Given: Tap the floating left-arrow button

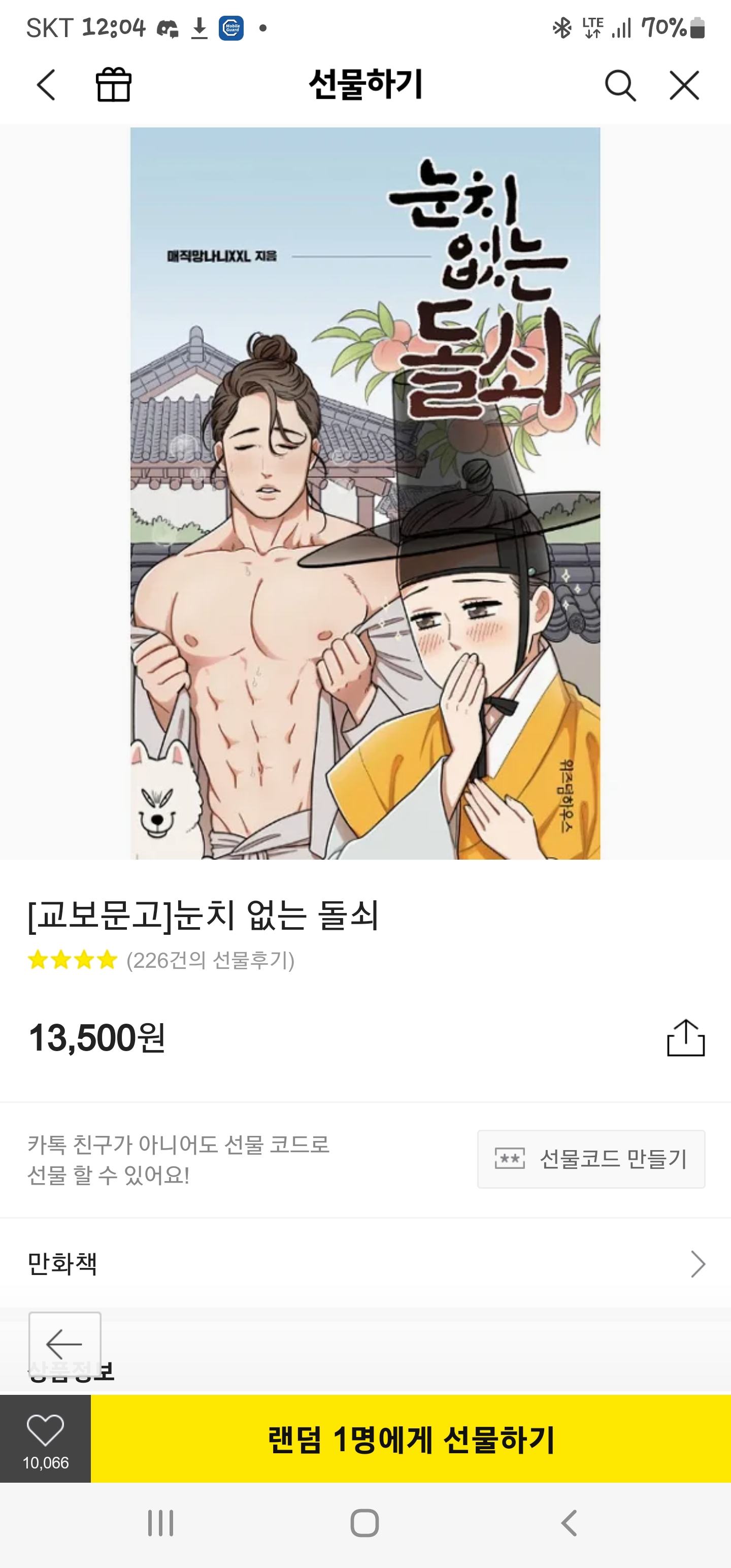Looking at the screenshot, I should click(x=64, y=1344).
